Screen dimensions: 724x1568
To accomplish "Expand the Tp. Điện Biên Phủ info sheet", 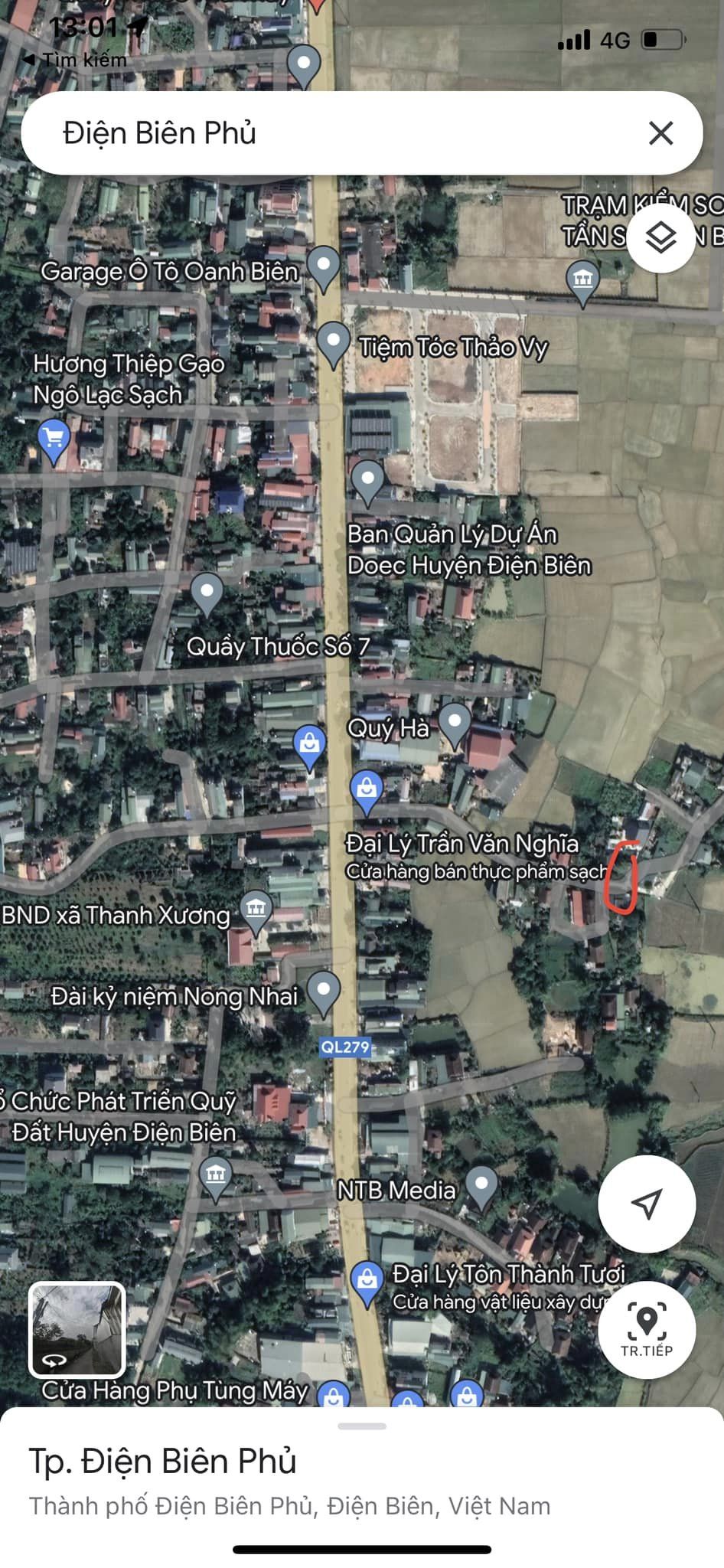I will click(x=362, y=1426).
